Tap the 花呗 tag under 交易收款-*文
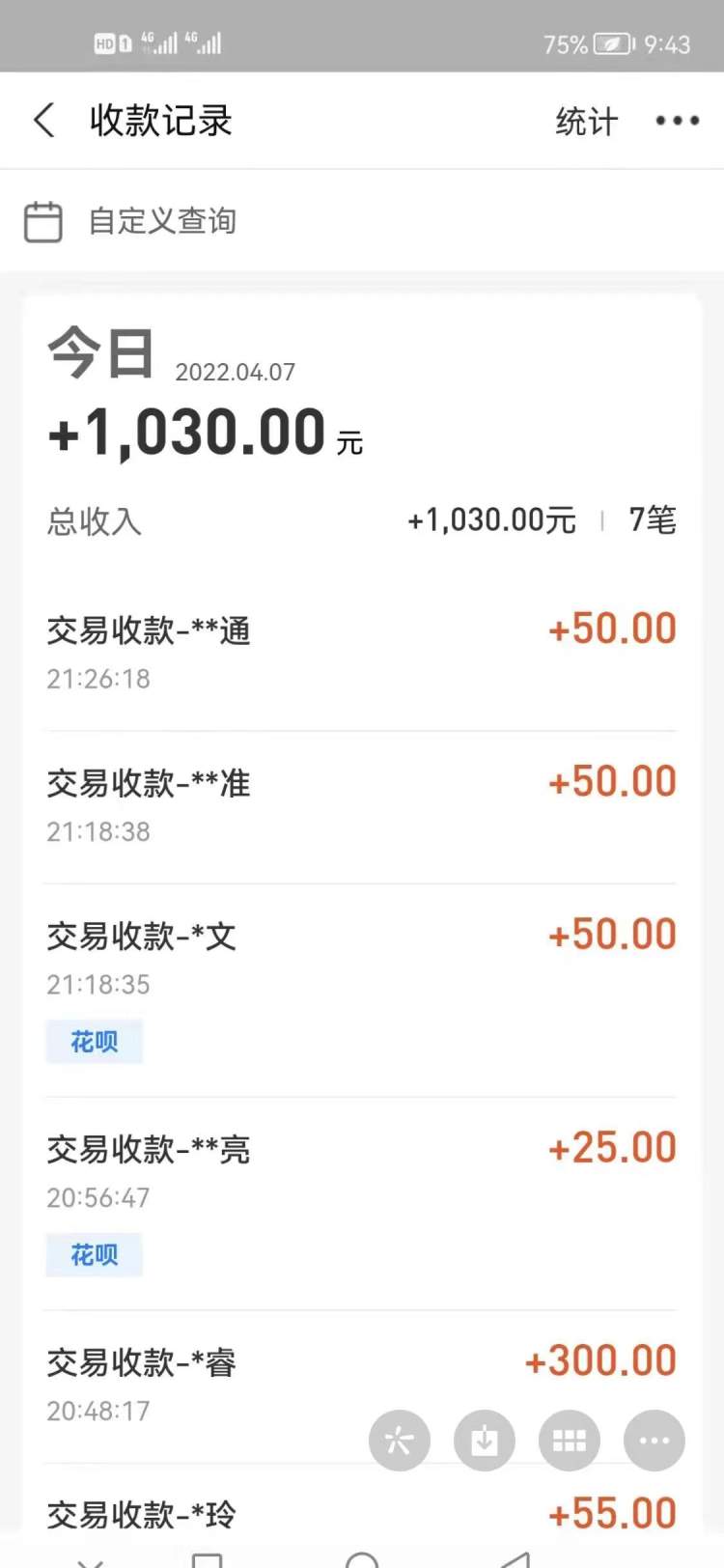Viewport: 724px width, 1568px height. 94,1041
